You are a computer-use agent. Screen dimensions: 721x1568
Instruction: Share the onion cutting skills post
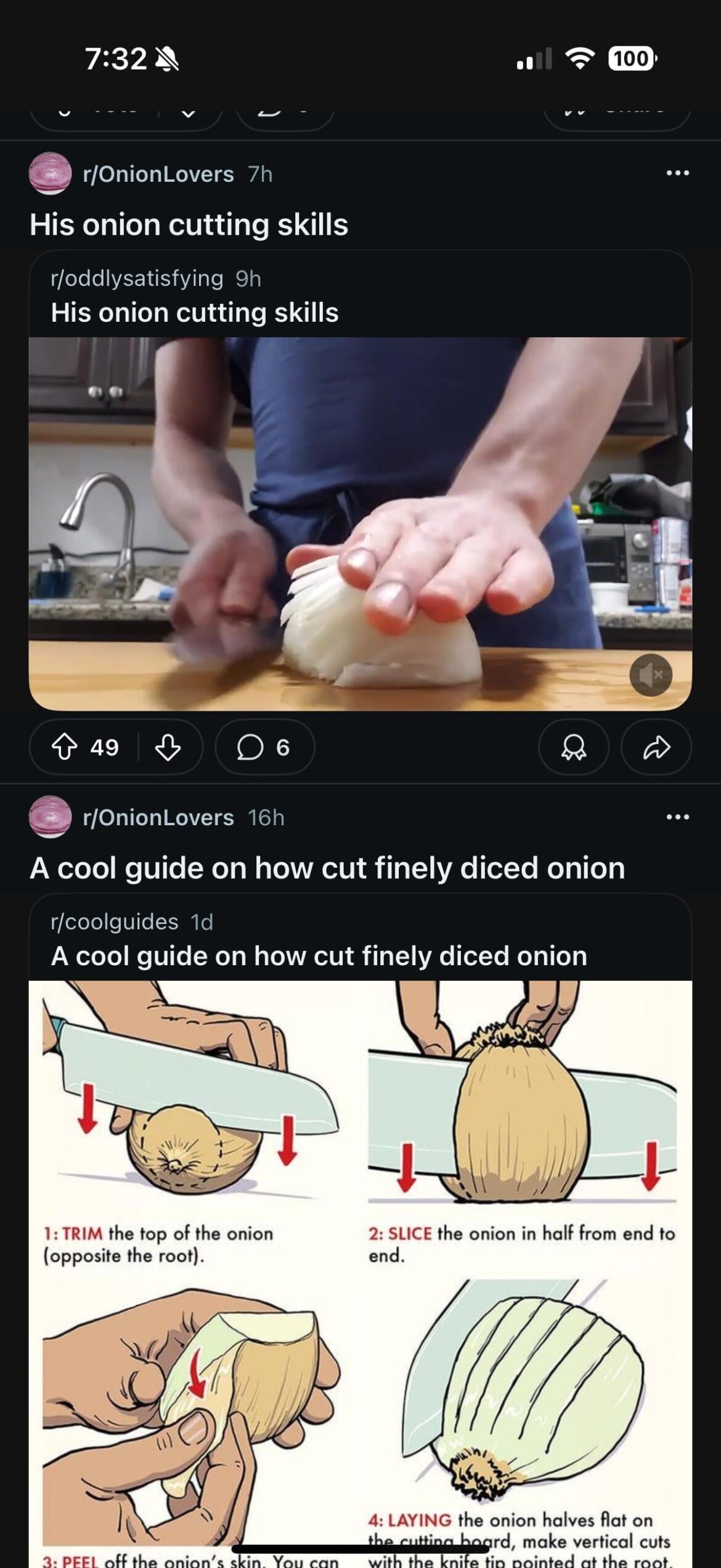pos(657,746)
